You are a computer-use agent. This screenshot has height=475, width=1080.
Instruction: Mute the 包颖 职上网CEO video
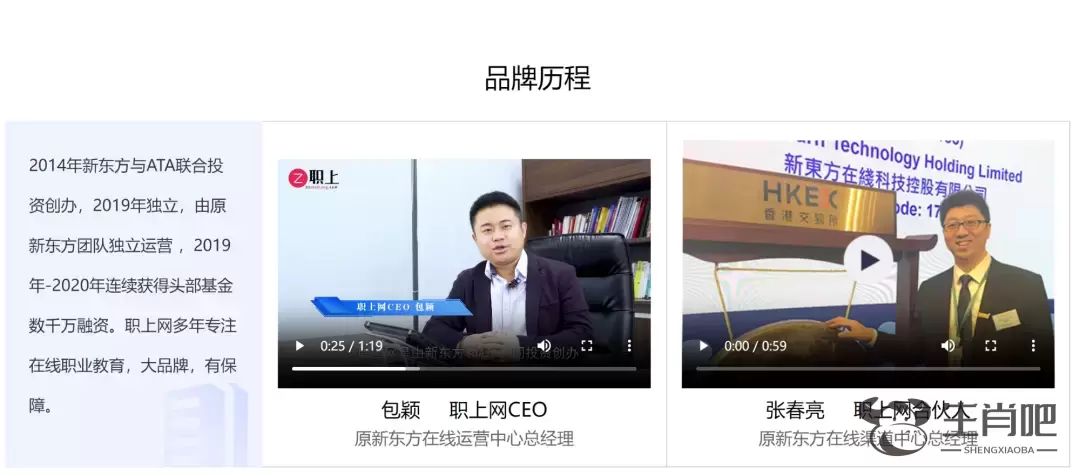(544, 346)
